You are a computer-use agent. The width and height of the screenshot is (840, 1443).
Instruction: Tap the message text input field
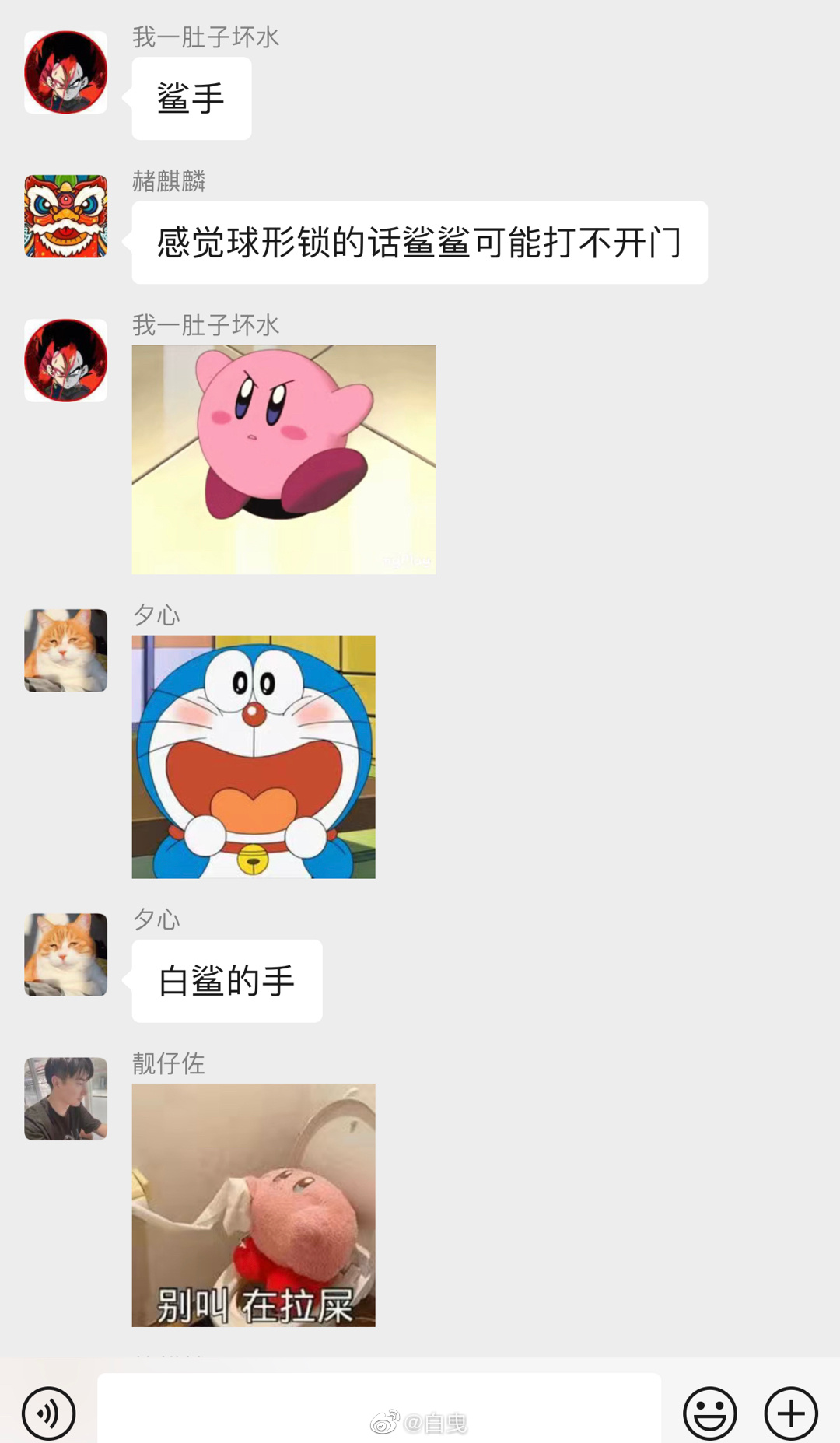379,1406
